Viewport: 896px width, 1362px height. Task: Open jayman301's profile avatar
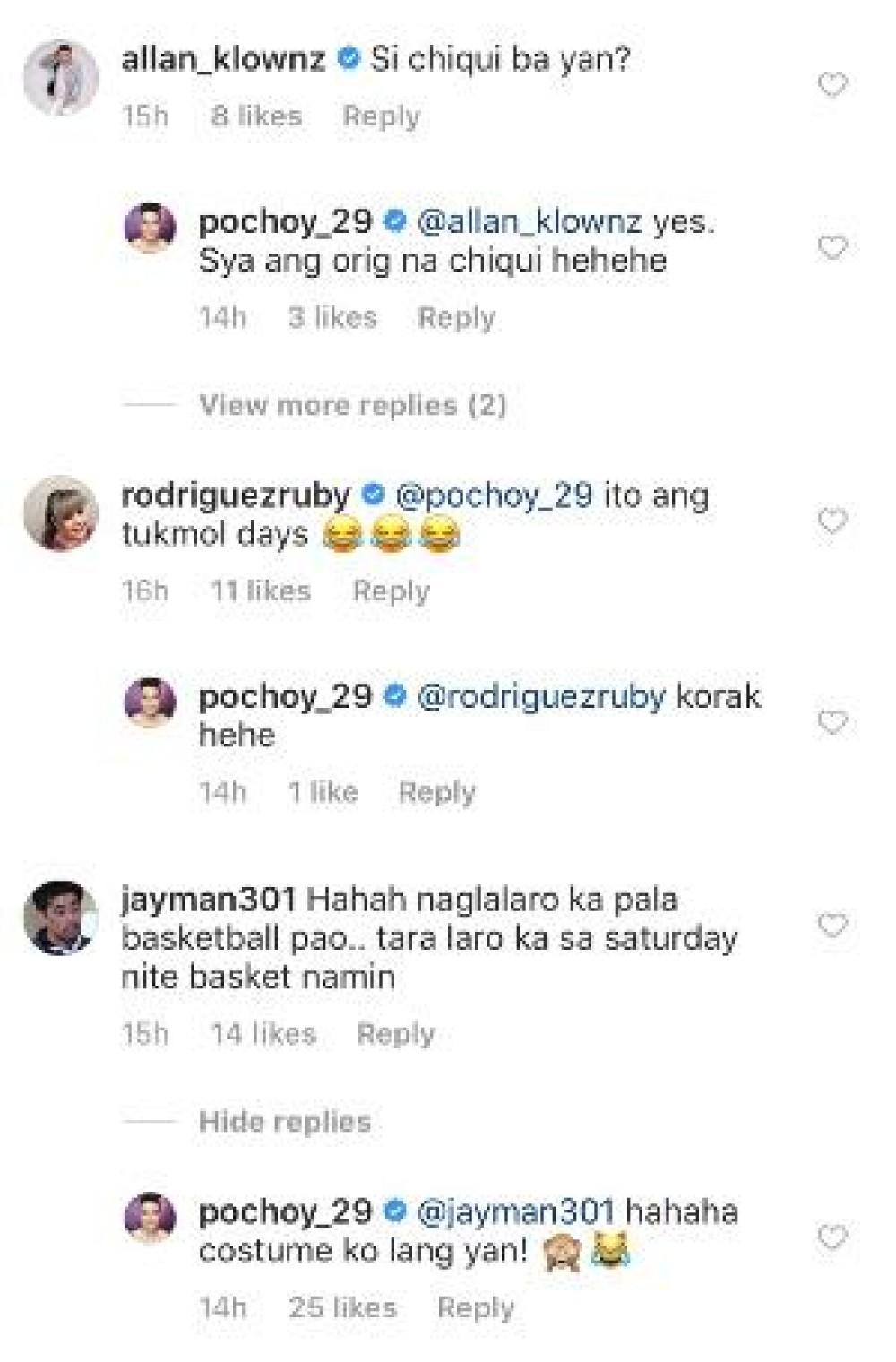(60, 918)
